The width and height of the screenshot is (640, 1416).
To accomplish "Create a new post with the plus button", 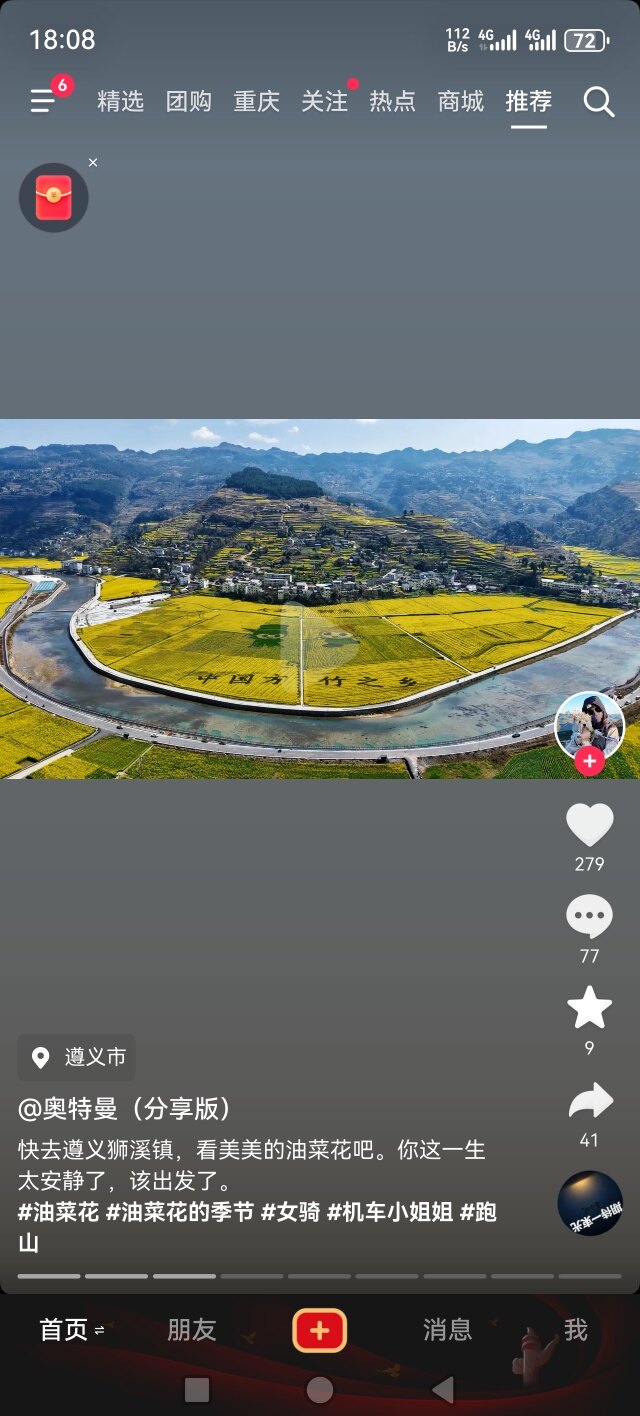I will pyautogui.click(x=320, y=1330).
